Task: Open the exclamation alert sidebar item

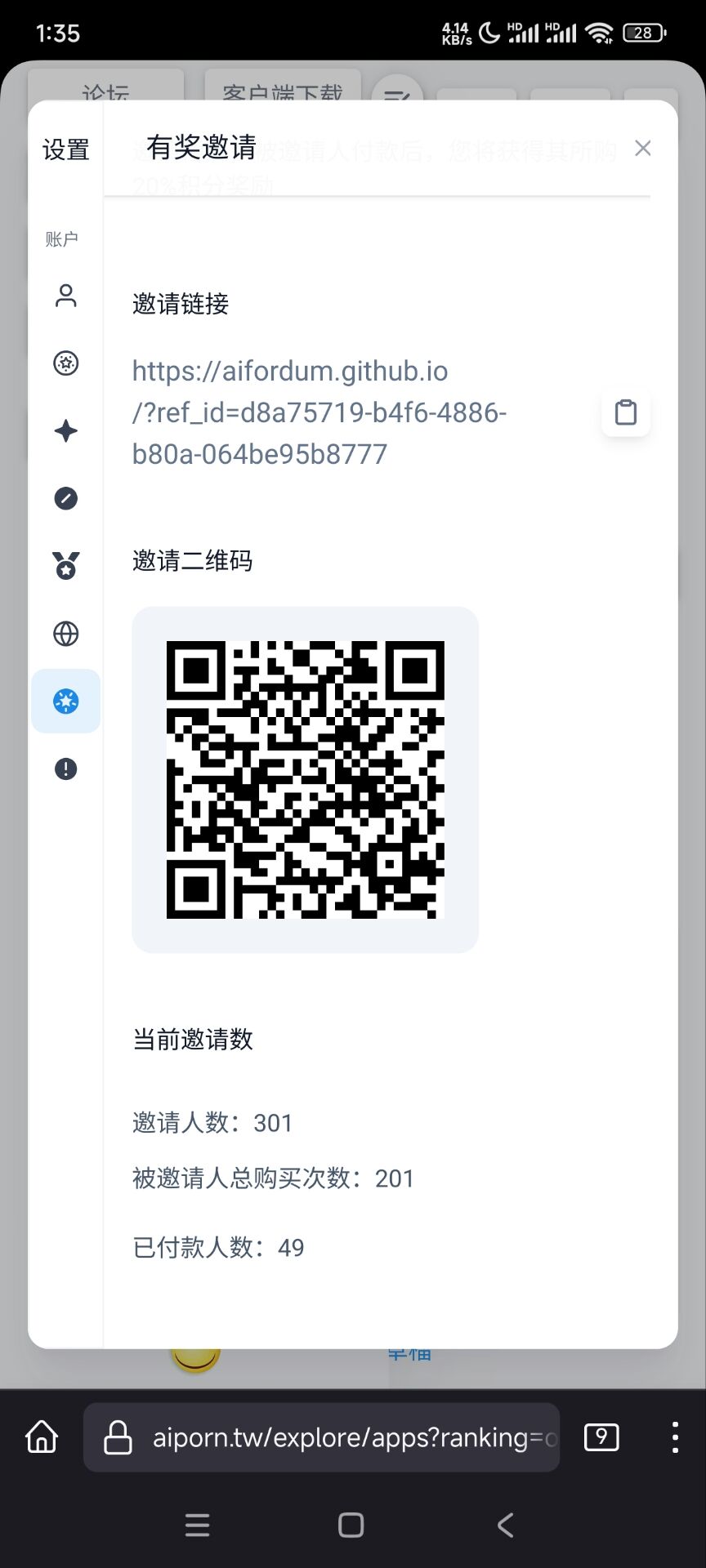Action: pyautogui.click(x=65, y=768)
